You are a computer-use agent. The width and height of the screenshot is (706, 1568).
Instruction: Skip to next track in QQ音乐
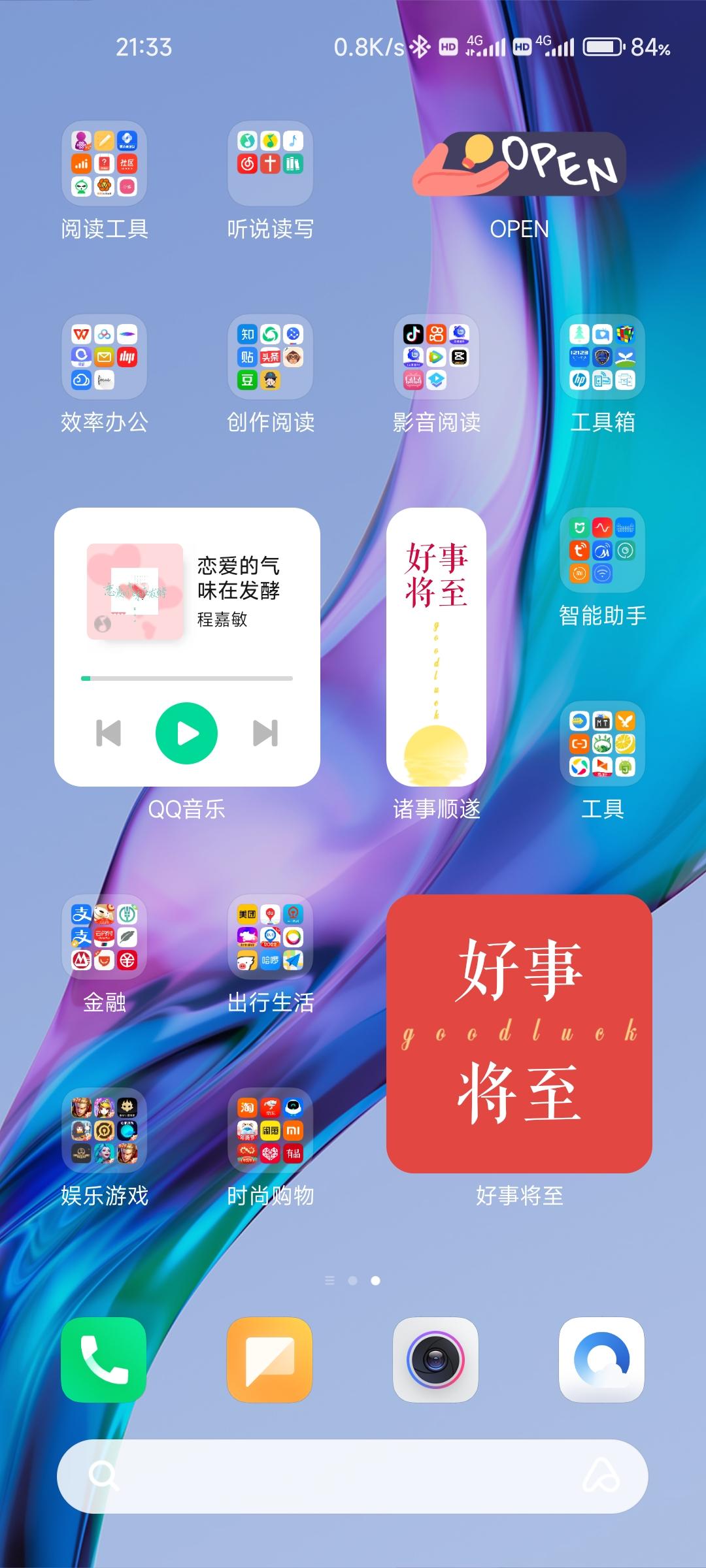click(265, 733)
